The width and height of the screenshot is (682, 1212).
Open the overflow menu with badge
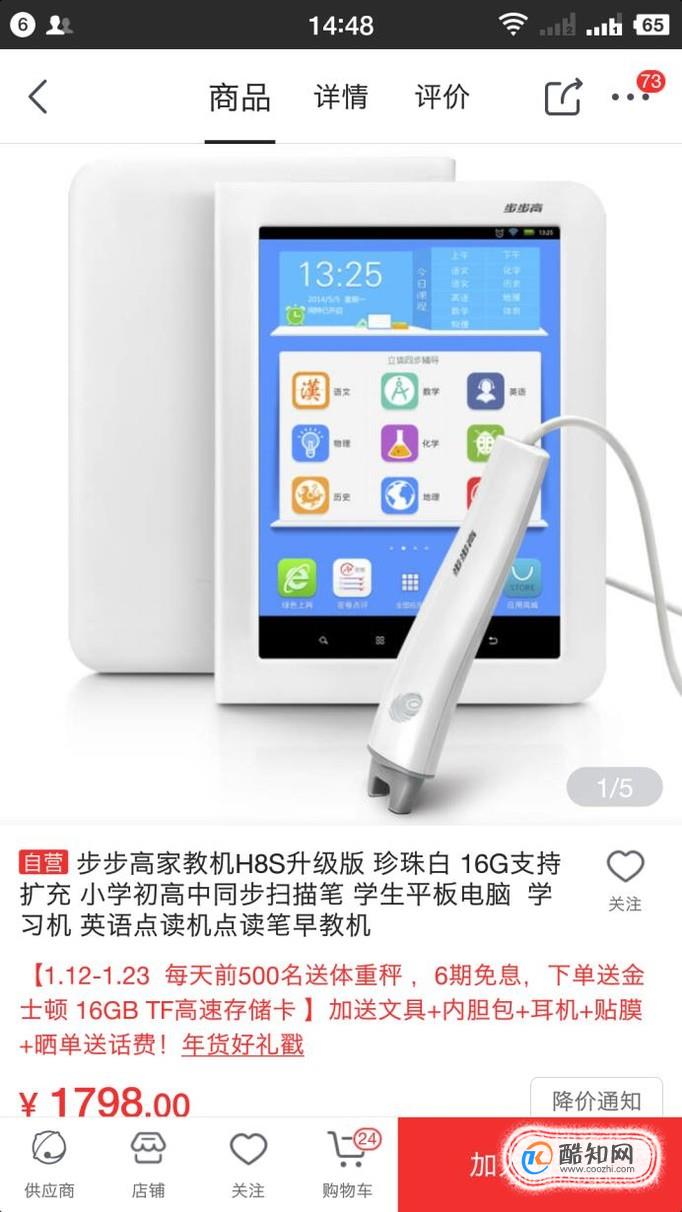click(632, 96)
